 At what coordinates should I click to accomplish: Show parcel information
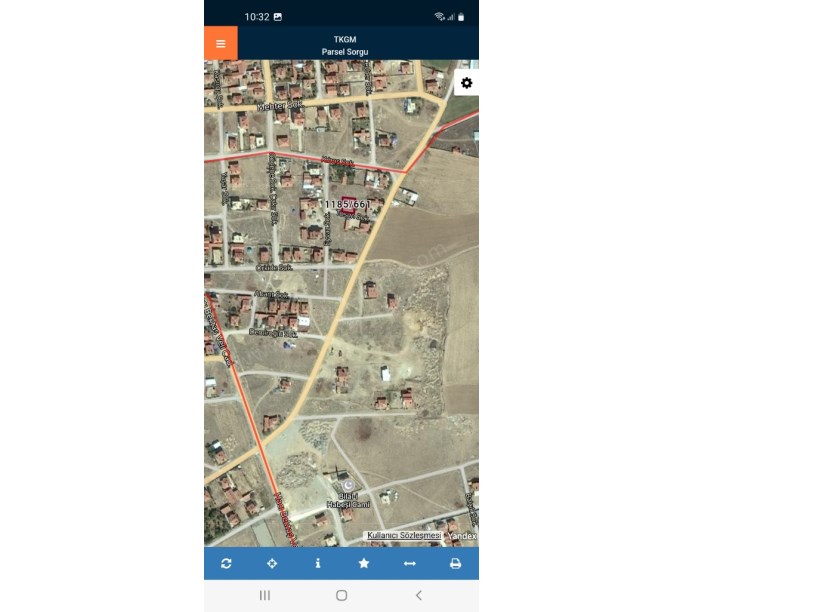tap(318, 564)
